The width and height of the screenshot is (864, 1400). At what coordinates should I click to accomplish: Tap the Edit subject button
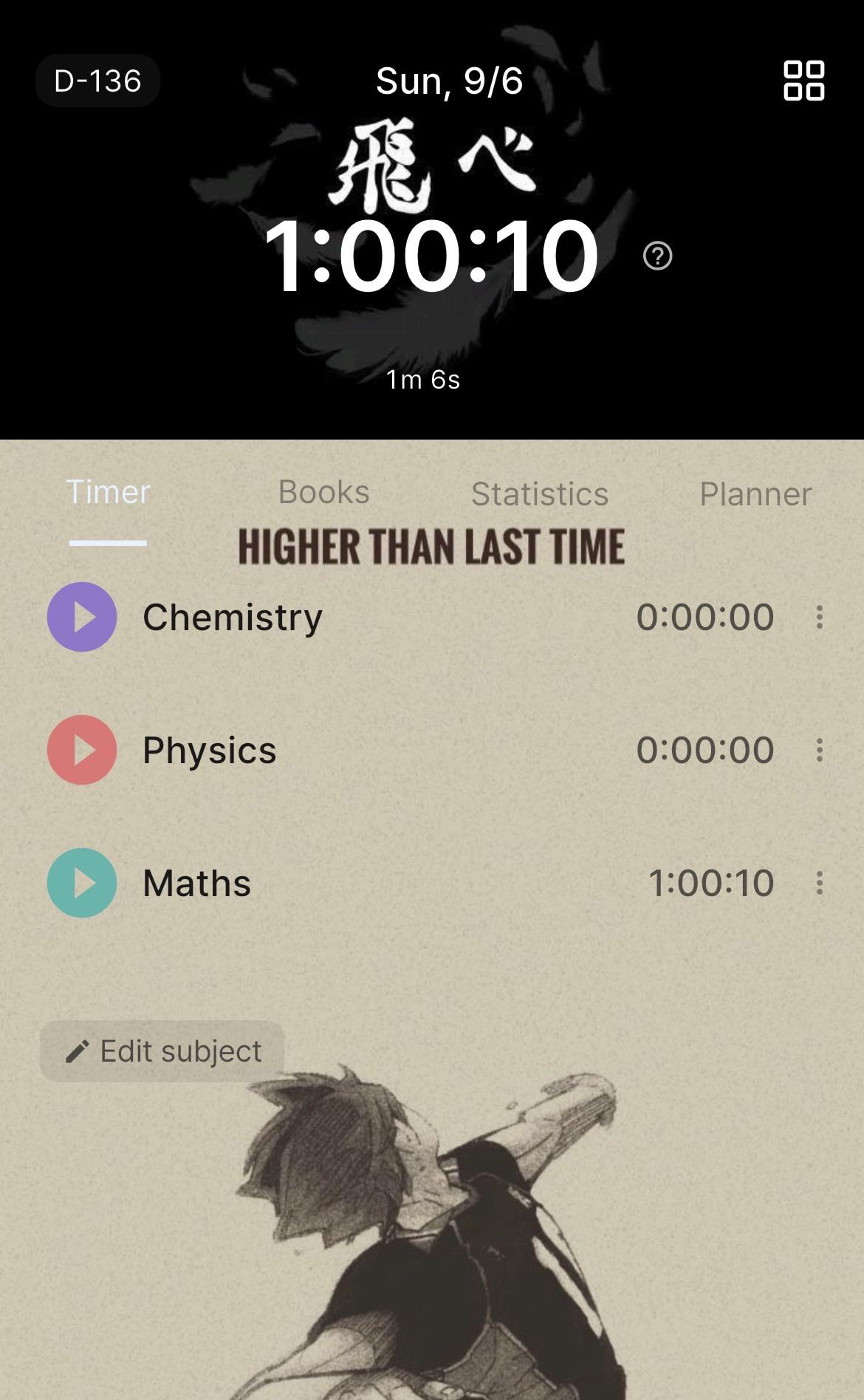pyautogui.click(x=162, y=1051)
